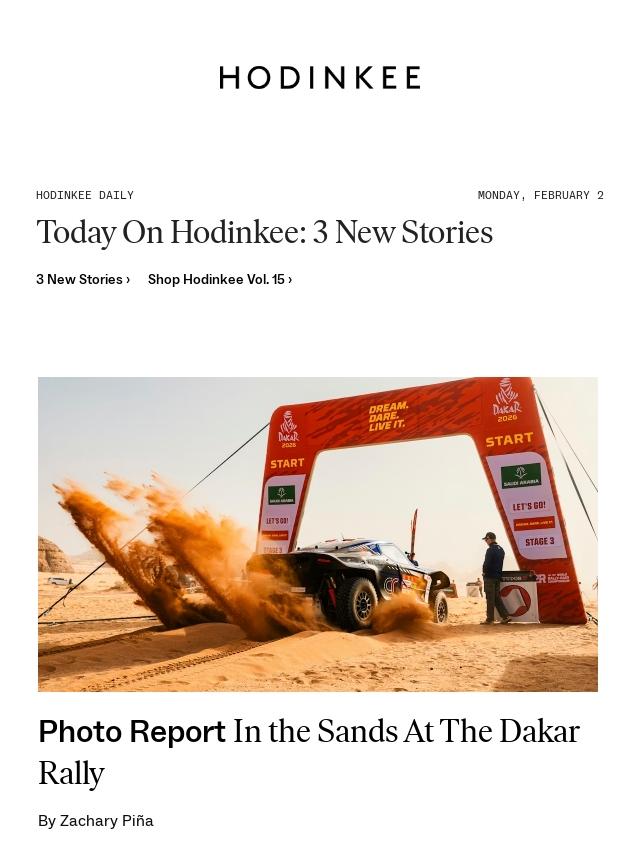Open 'In the Sands At The Dakar Rally' headline
Viewport: 640px width, 854px height.
click(309, 752)
